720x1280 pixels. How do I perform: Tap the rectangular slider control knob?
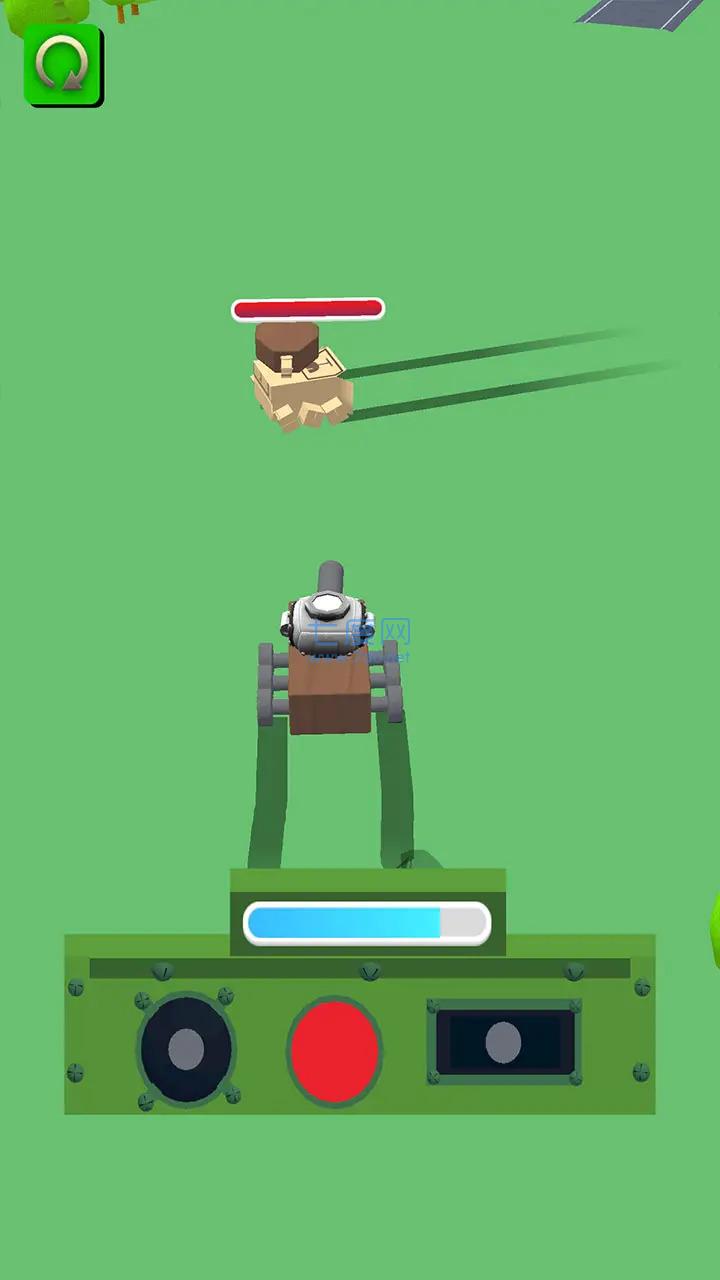point(503,1043)
